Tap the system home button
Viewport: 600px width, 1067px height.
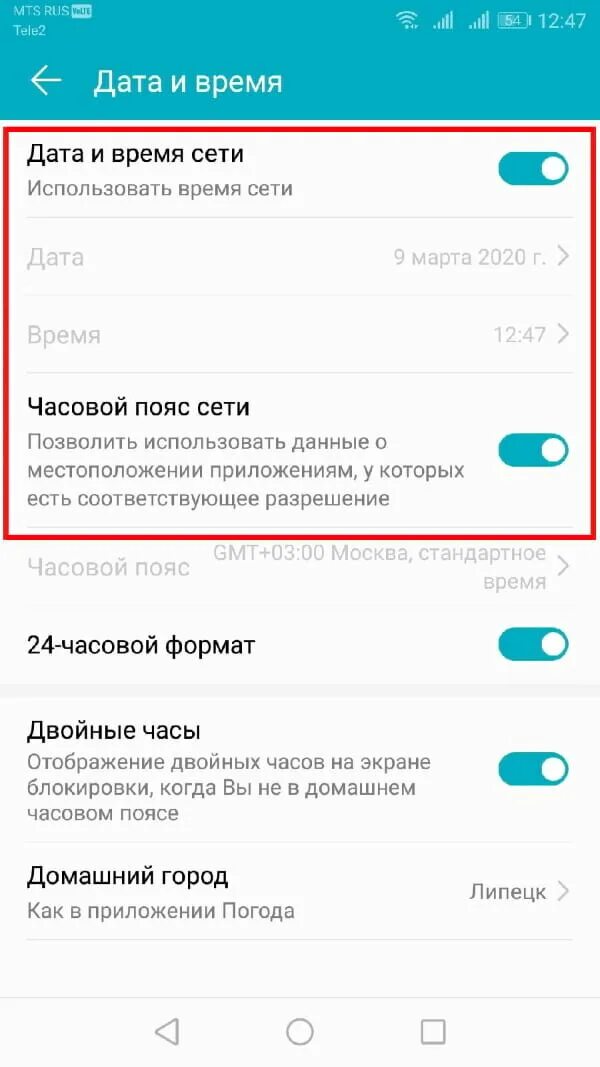[300, 1032]
